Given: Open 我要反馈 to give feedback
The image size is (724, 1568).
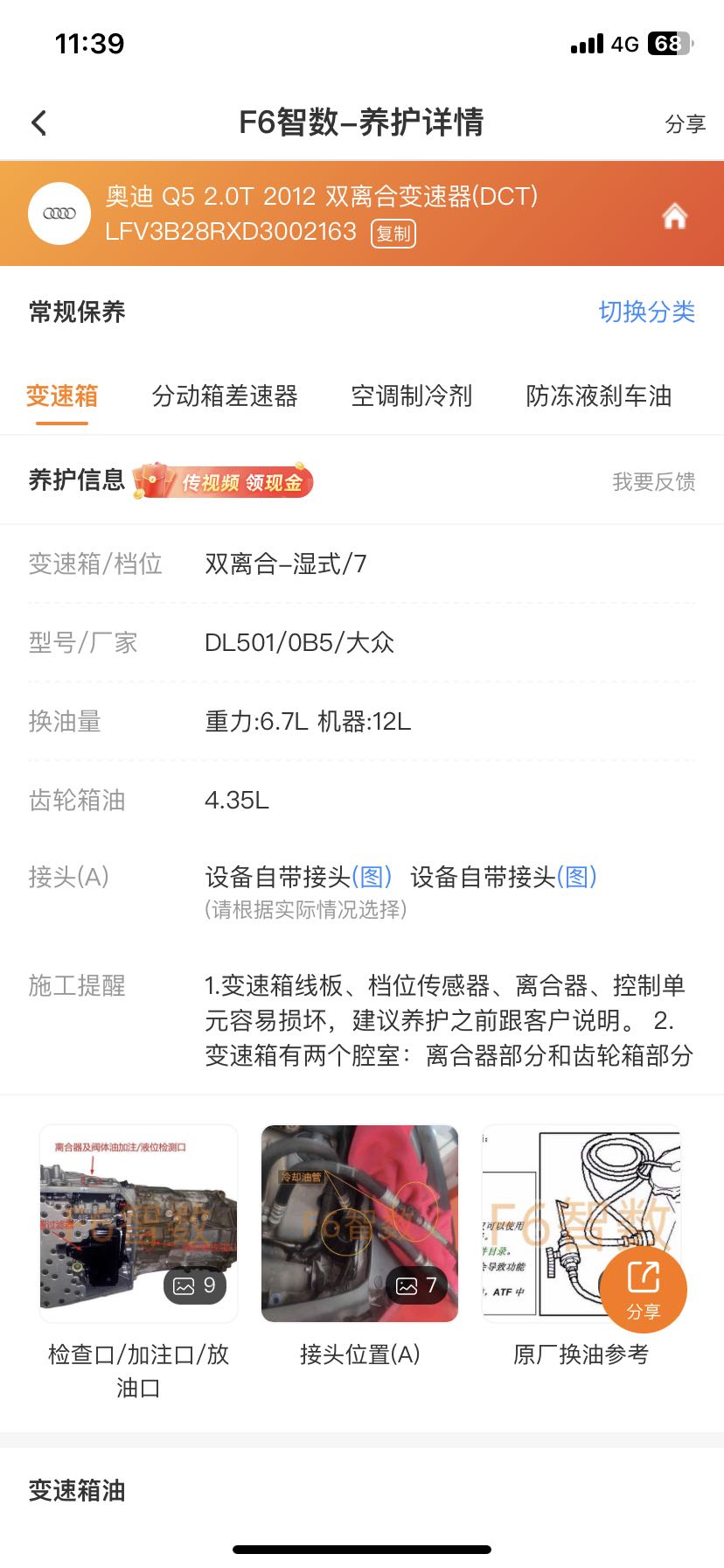Looking at the screenshot, I should coord(653,482).
